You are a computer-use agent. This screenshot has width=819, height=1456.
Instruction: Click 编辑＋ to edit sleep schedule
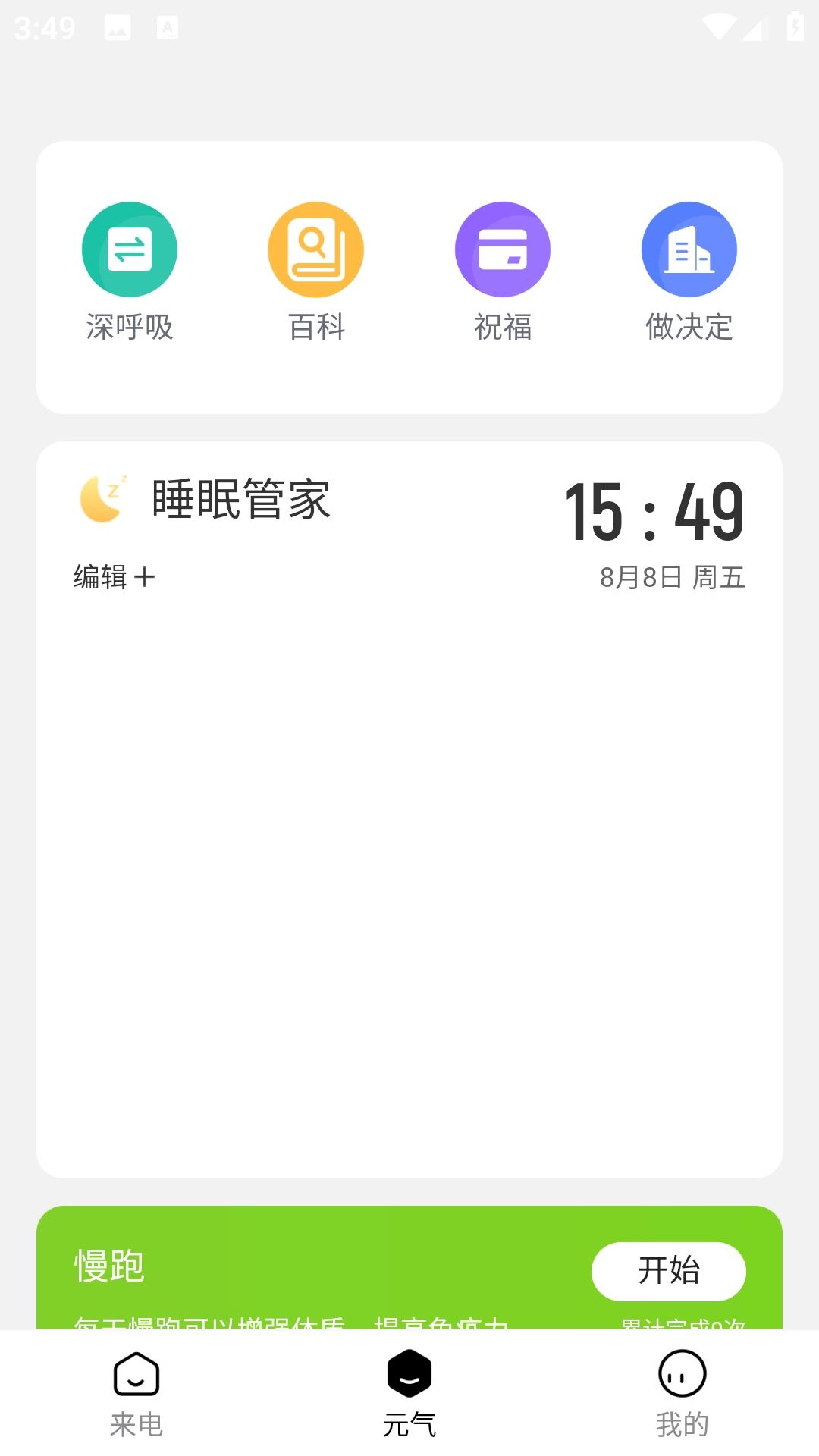(x=112, y=576)
